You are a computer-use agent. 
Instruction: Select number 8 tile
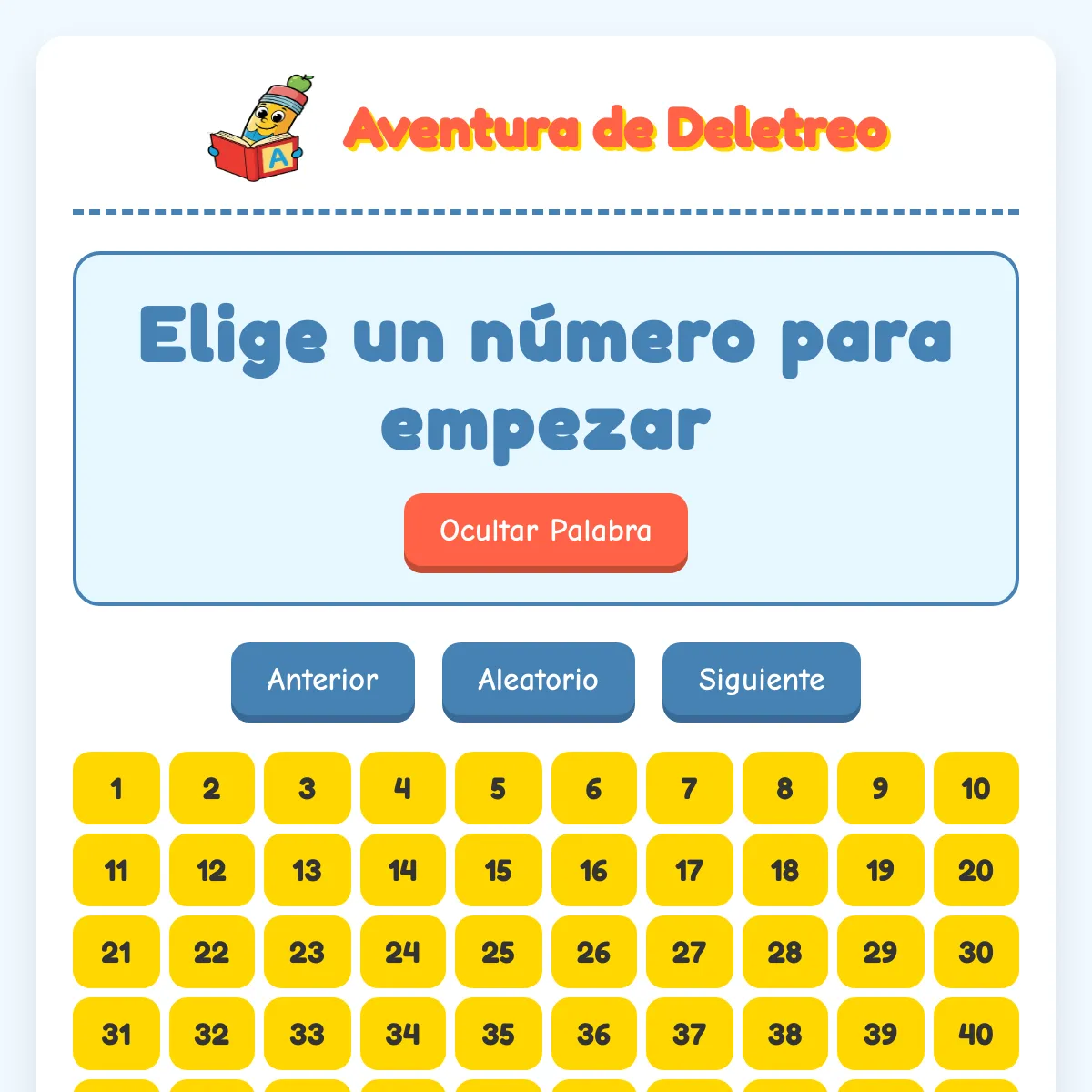click(x=784, y=788)
